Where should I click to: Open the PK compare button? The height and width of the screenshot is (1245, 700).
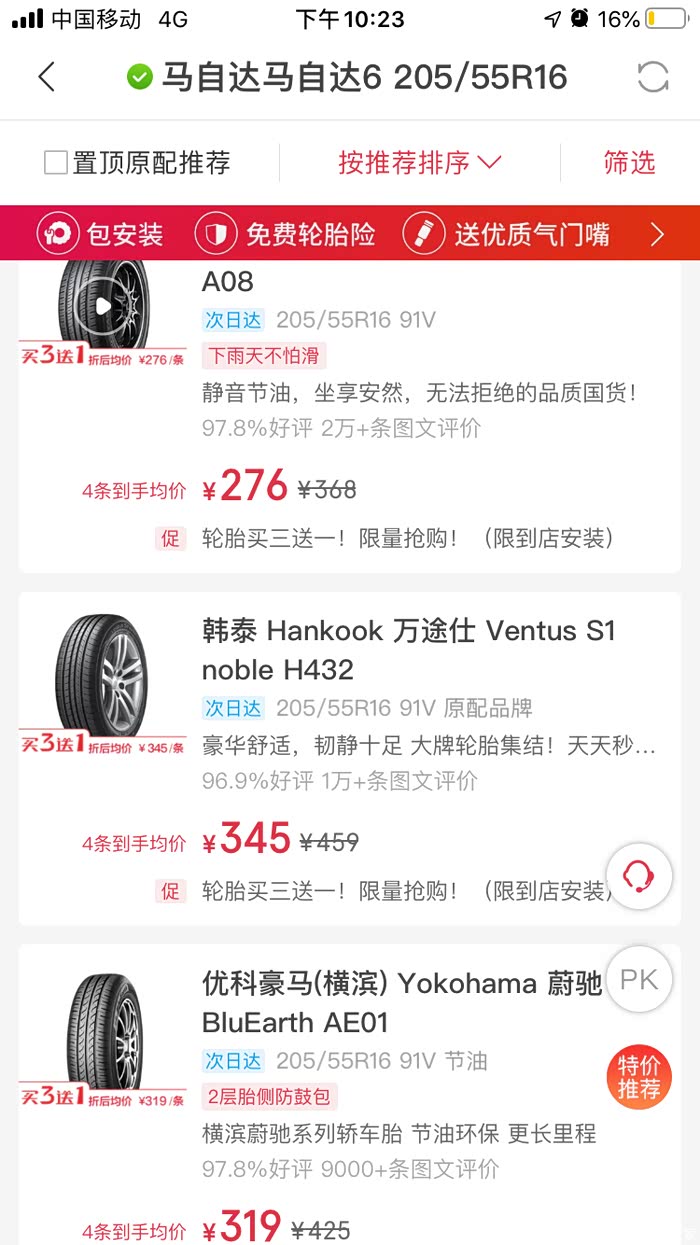[638, 979]
